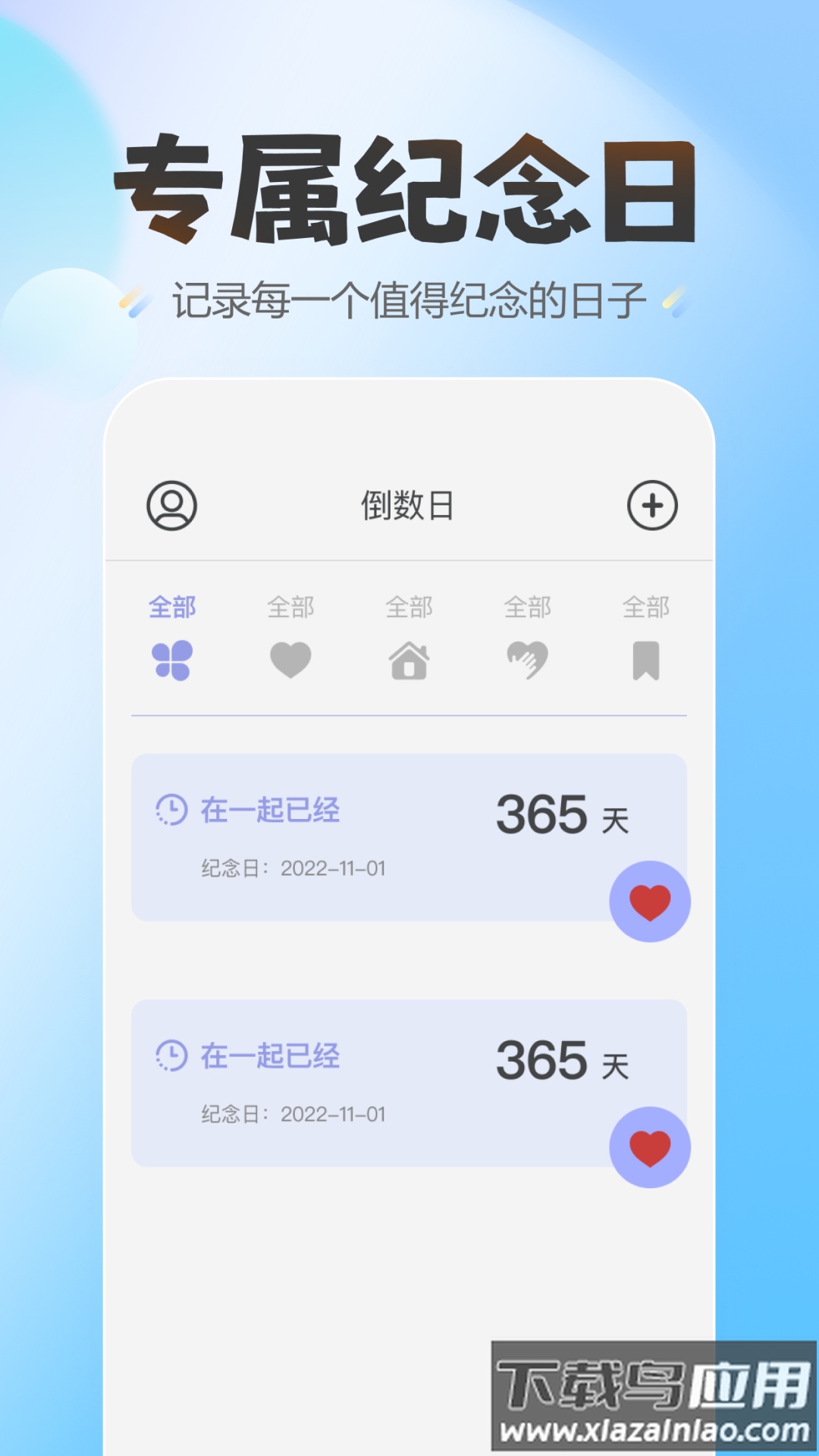
Task: Open the bookmark's 全部 filter
Action: (x=647, y=607)
